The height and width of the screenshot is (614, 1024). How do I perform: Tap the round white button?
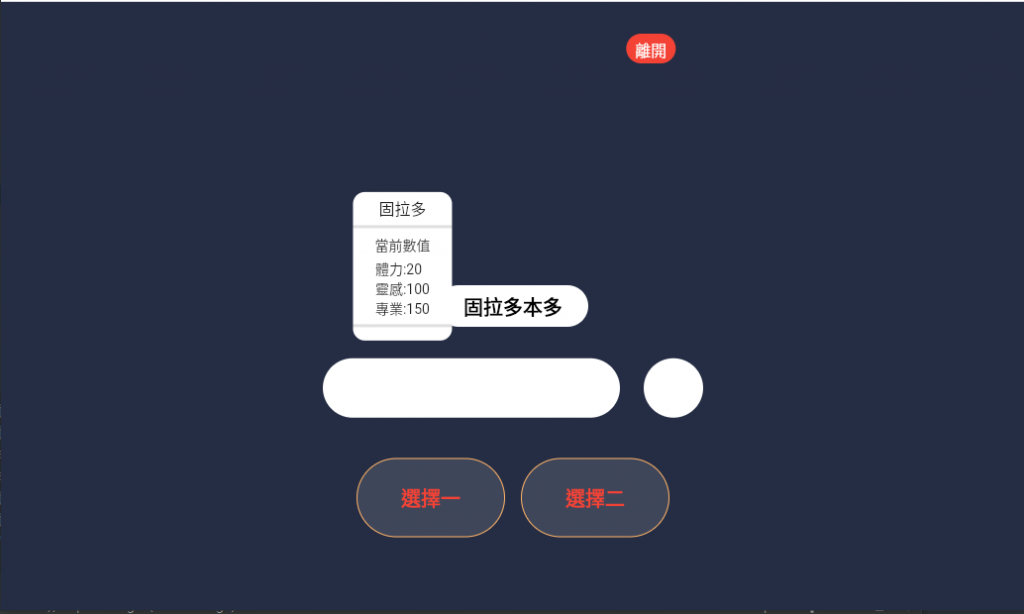(673, 388)
